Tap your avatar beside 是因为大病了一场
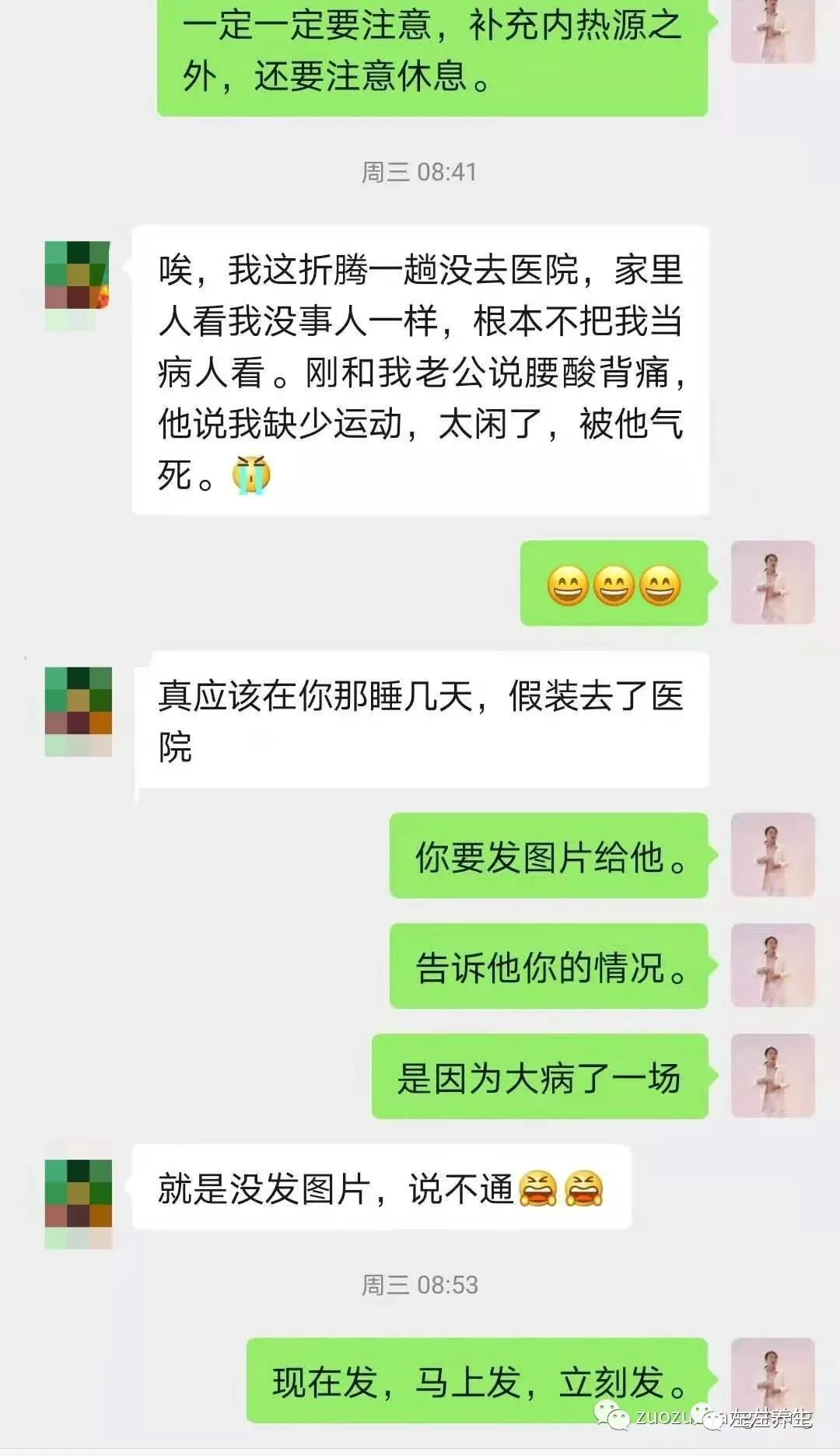Screen dimensions: 840x1456 (774, 1077)
